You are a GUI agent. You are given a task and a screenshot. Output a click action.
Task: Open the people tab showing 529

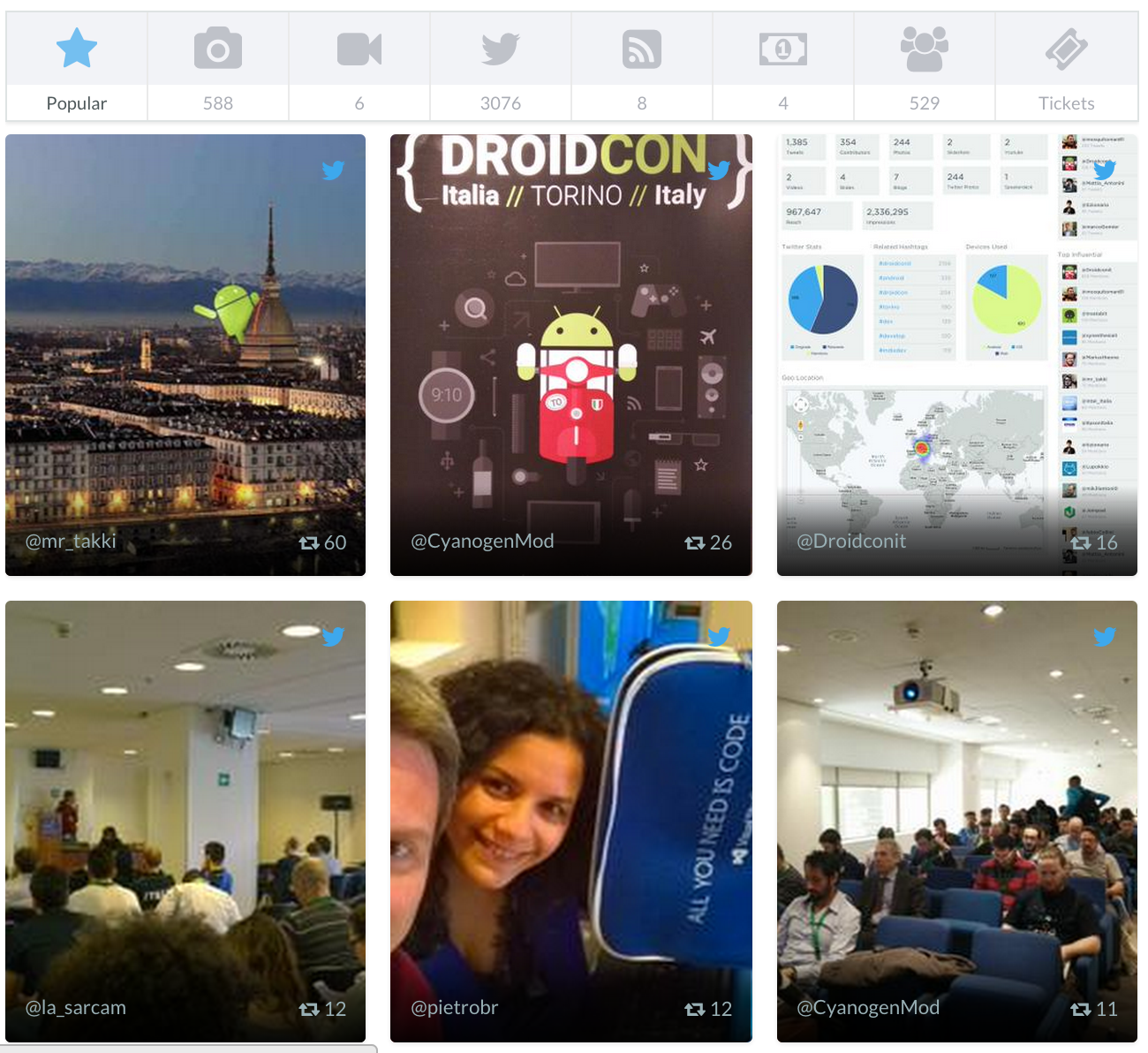click(x=925, y=67)
